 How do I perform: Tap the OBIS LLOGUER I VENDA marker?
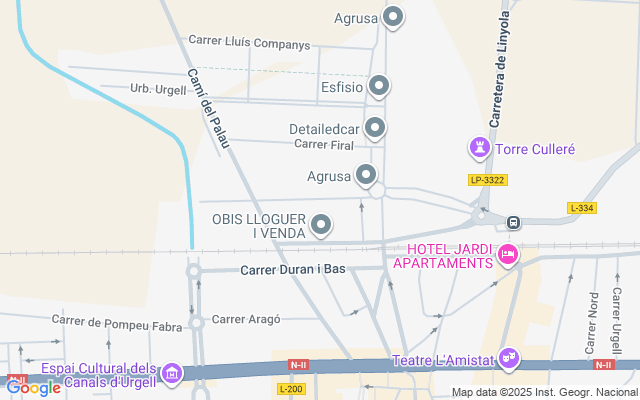click(x=321, y=225)
